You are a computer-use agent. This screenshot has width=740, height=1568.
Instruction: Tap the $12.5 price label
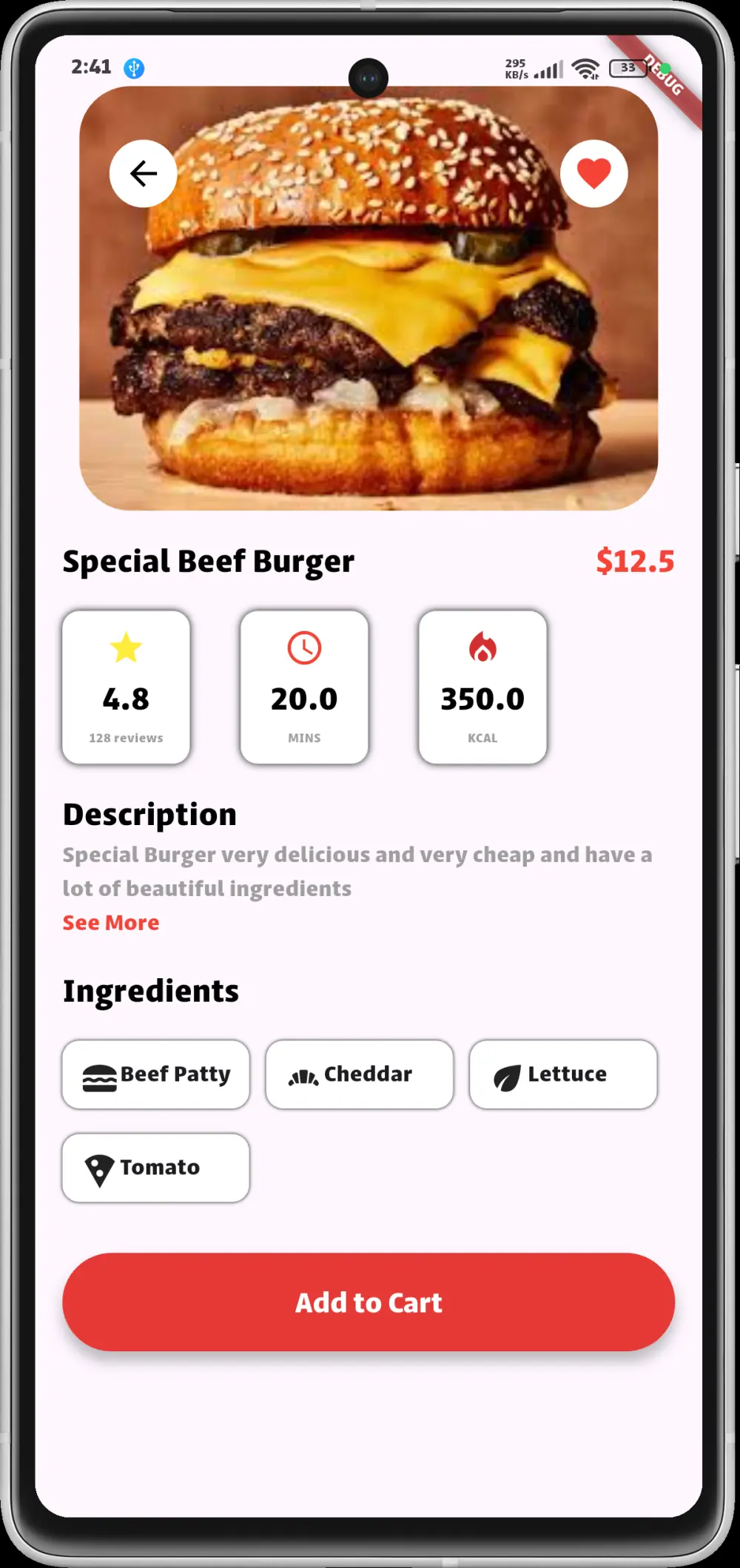(x=636, y=560)
